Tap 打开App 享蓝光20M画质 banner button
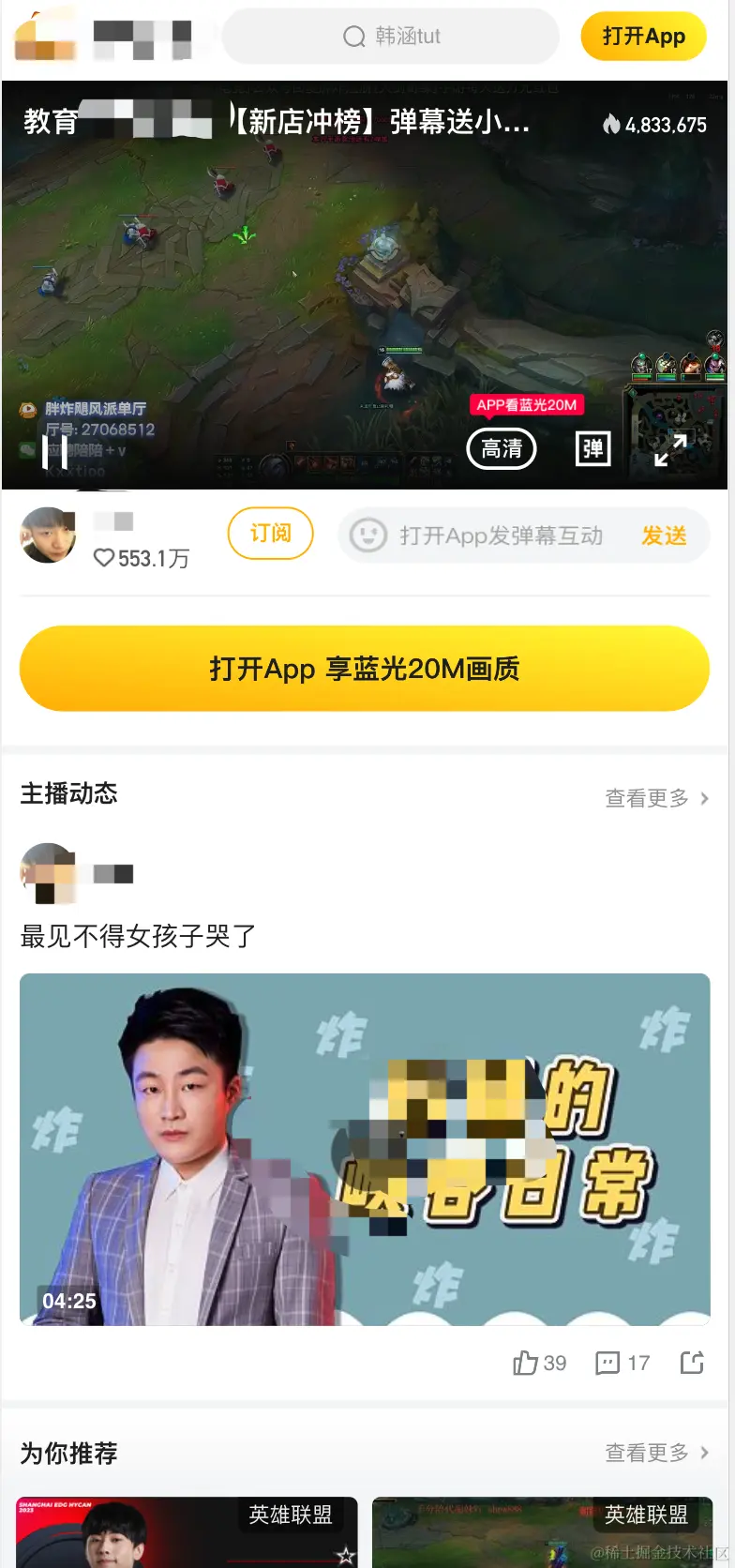This screenshot has height=1568, width=735. pos(364,669)
